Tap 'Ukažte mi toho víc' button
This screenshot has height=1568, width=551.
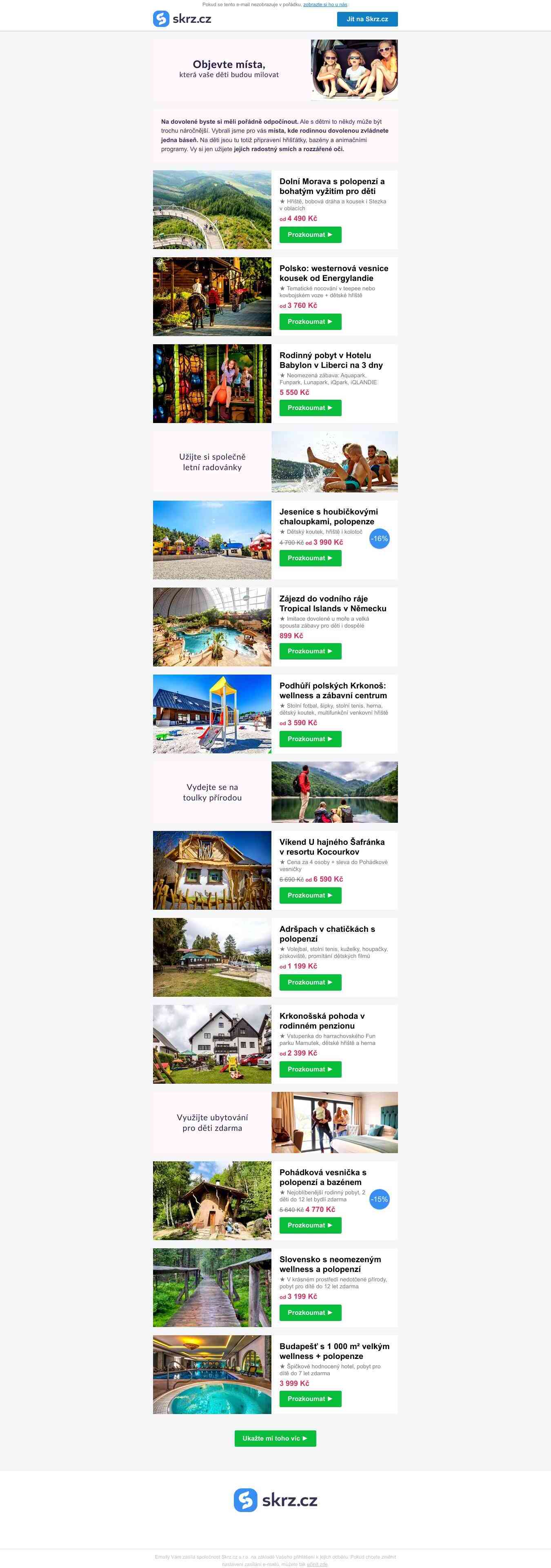pyautogui.click(x=275, y=1438)
